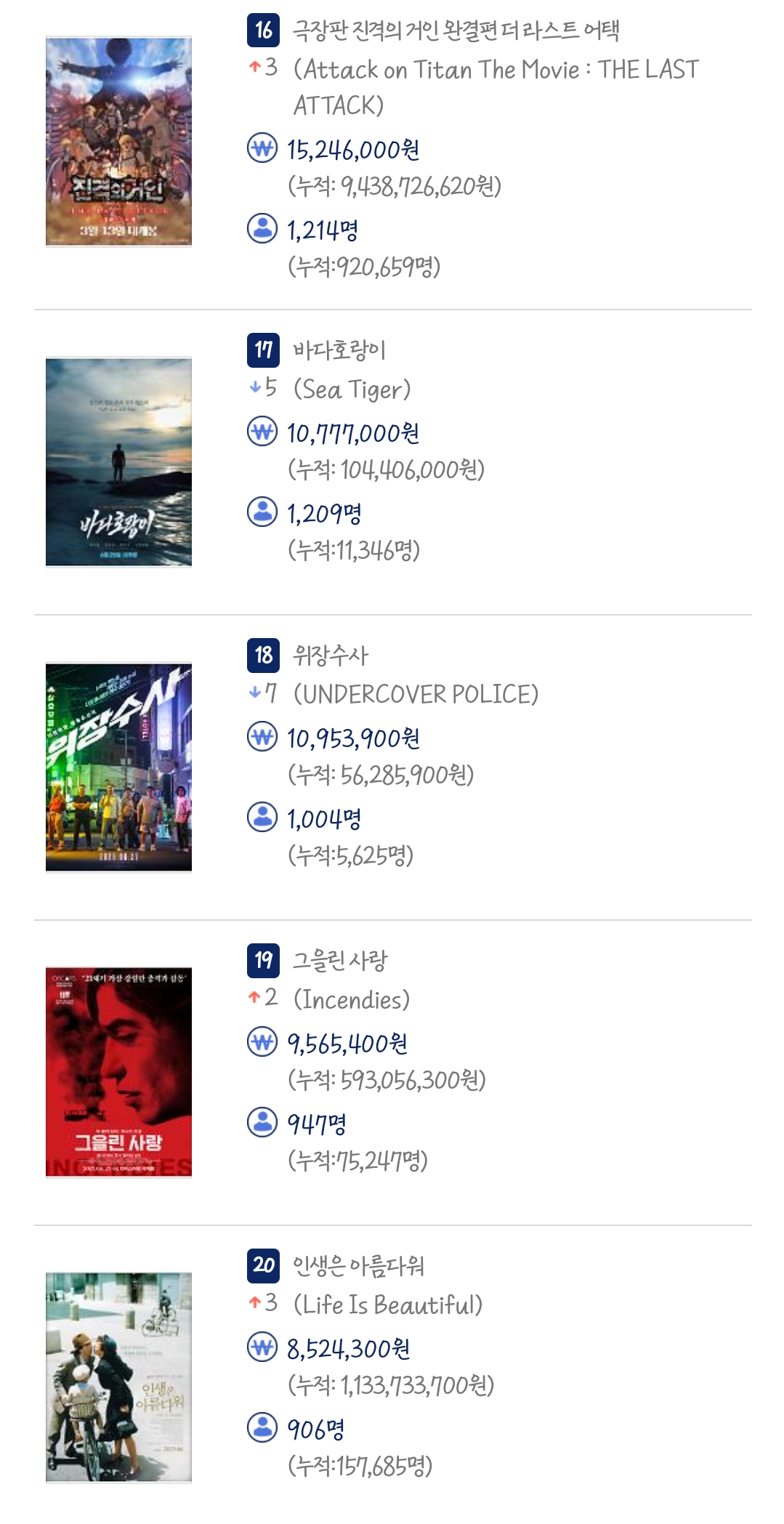Screen dimensions: 784x1524
Task: Open the Sea Tiger movie entry
Action: pos(339,351)
